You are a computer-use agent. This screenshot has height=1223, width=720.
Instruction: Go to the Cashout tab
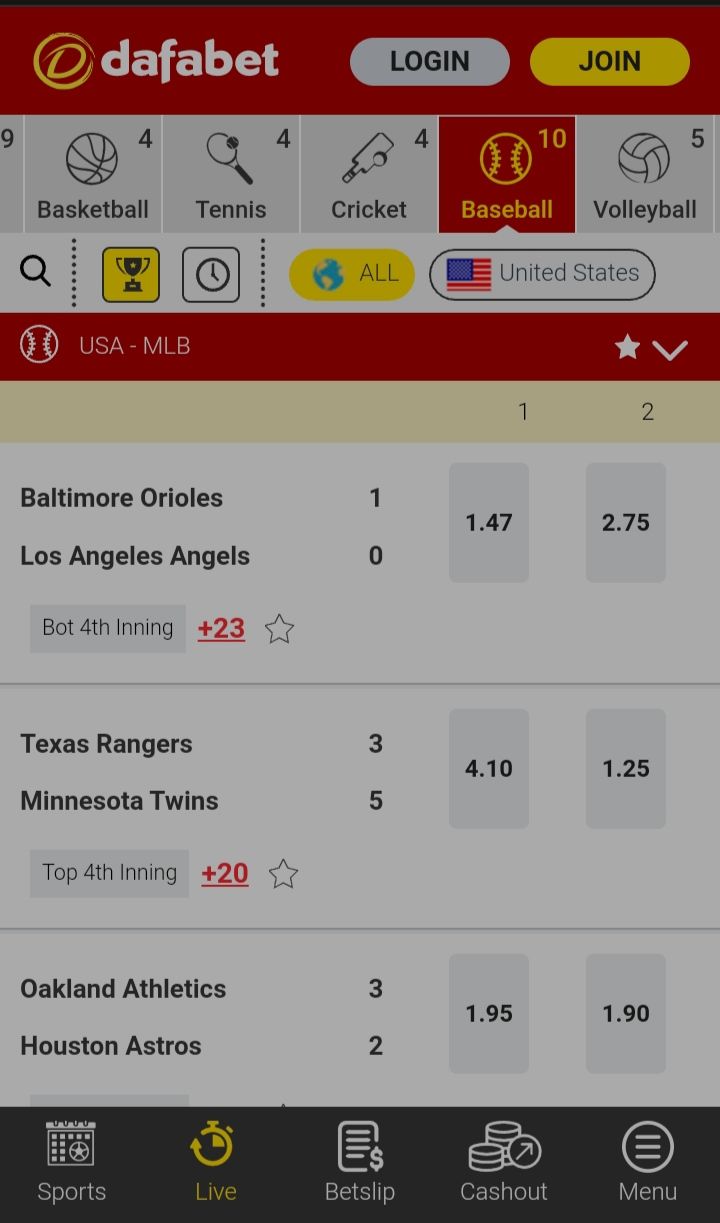pyautogui.click(x=504, y=1163)
